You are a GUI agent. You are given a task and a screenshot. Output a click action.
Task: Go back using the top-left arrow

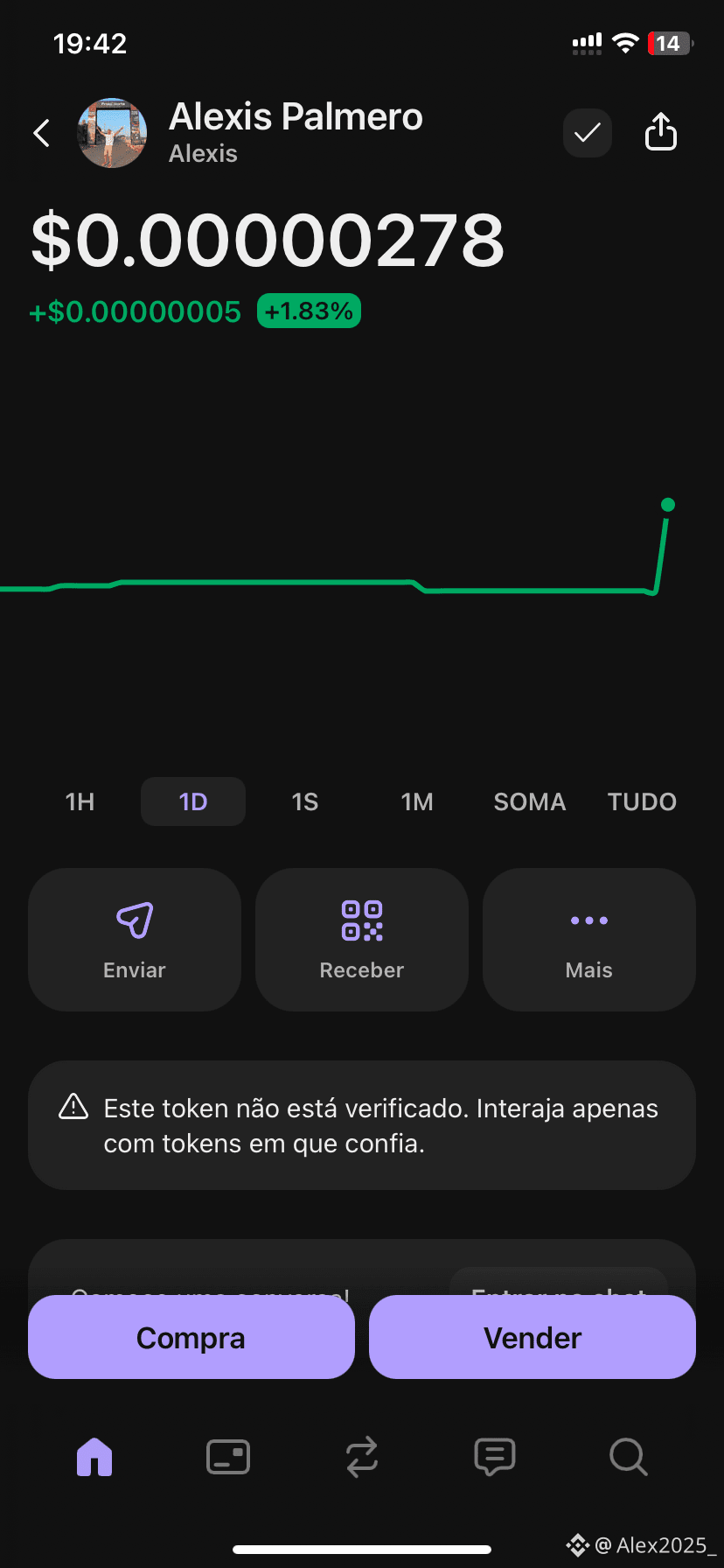[41, 133]
